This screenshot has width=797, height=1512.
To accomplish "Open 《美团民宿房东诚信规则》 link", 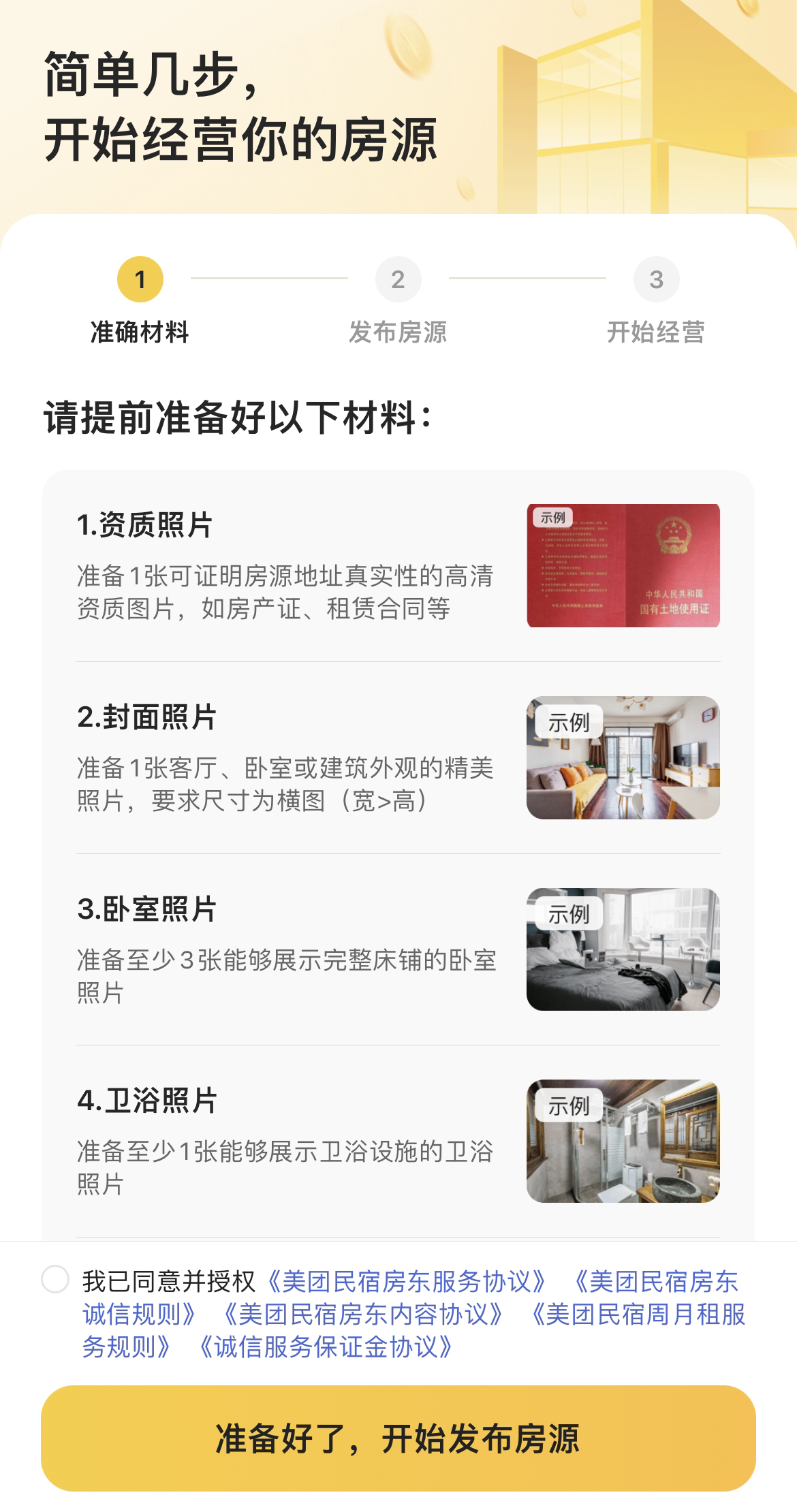I will (654, 1282).
